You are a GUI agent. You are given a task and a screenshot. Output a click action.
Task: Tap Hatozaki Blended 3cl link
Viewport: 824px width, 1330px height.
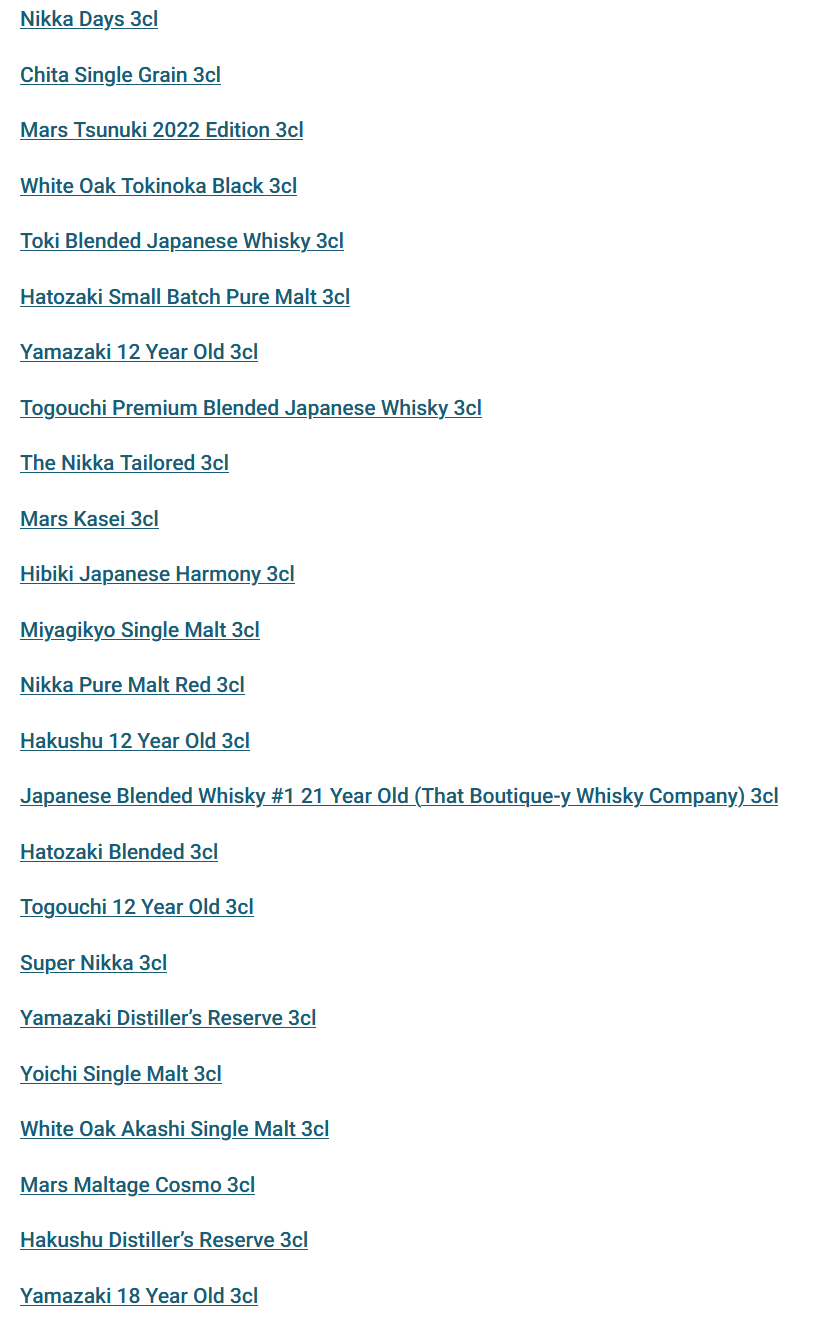[119, 852]
